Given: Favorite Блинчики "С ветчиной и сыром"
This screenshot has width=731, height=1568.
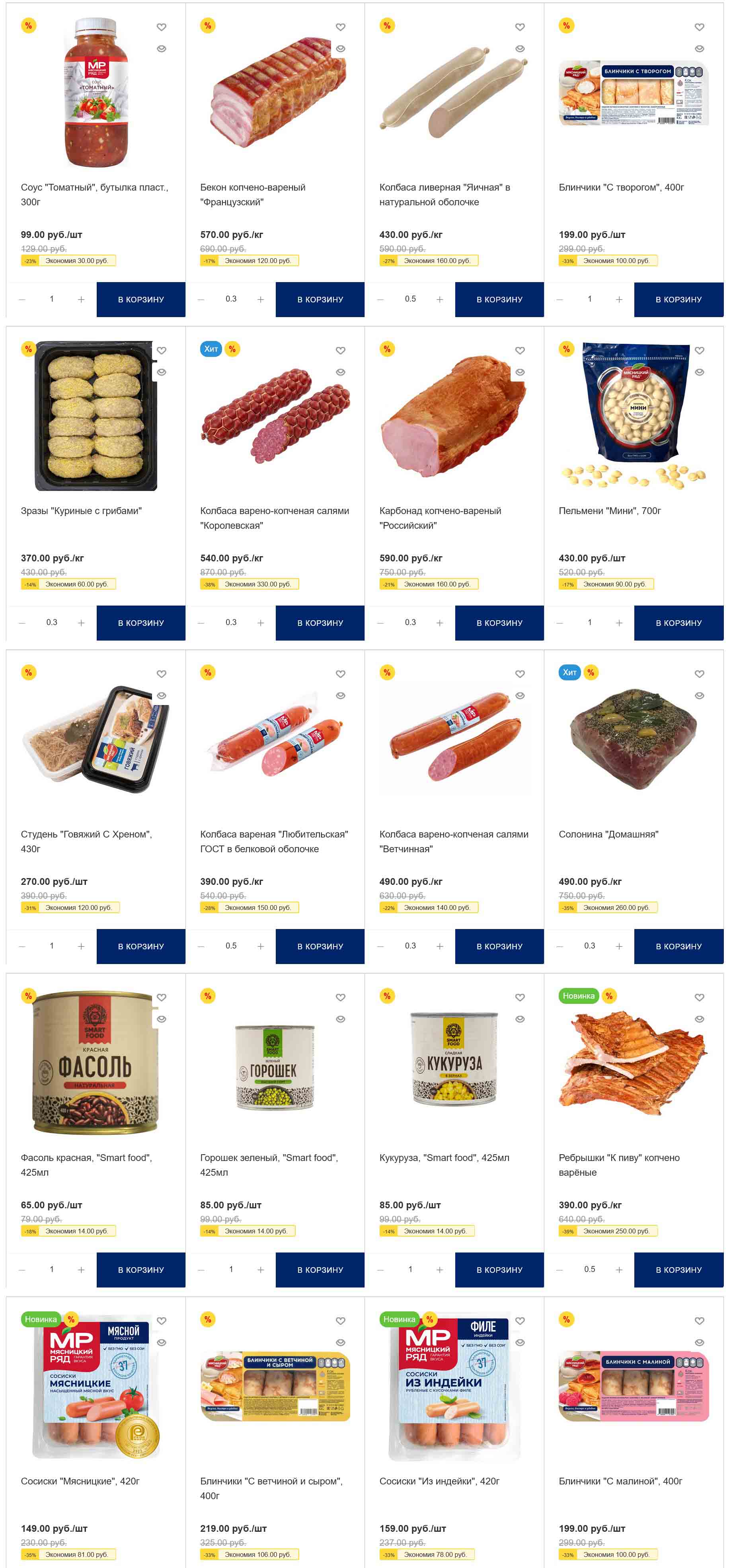Looking at the screenshot, I should [x=340, y=1321].
